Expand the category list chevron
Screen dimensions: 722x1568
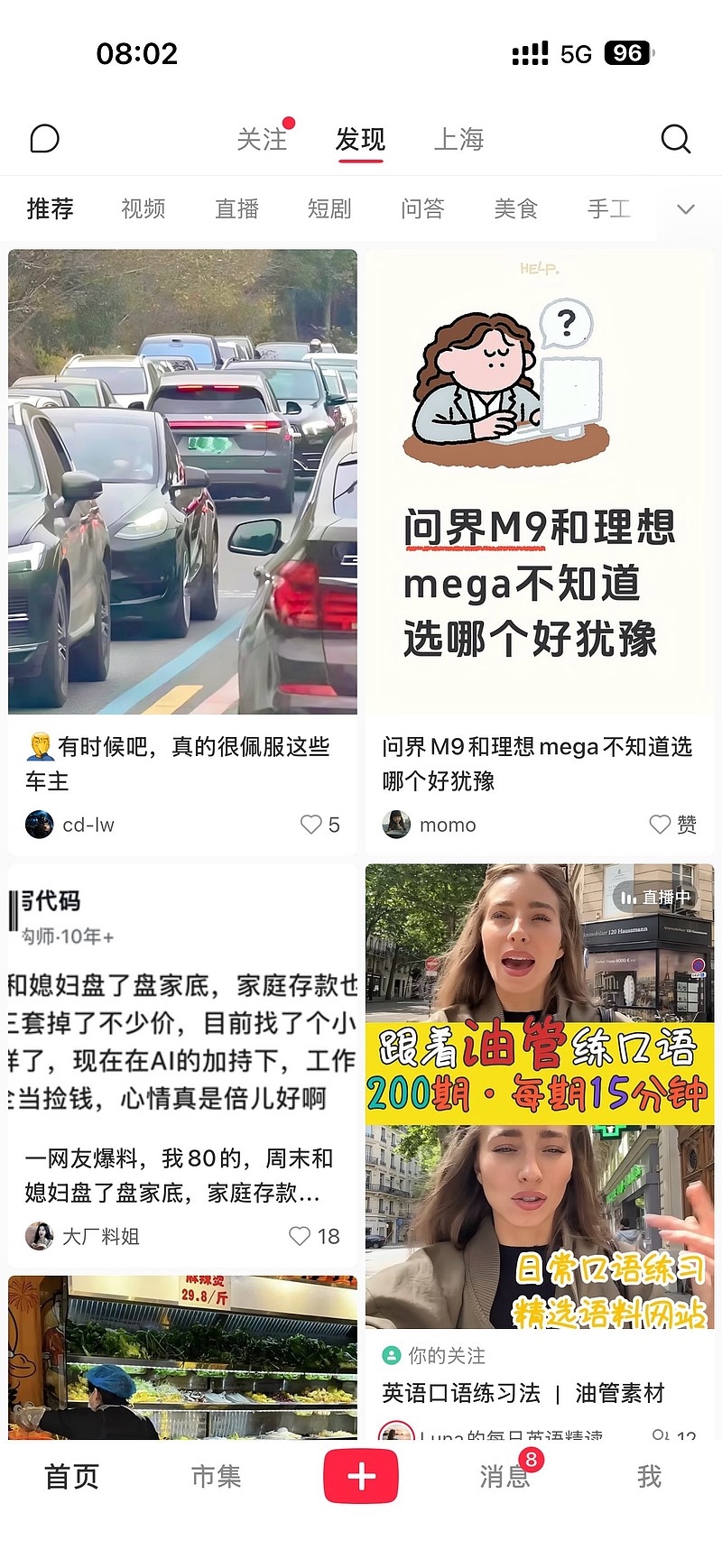pyautogui.click(x=684, y=208)
